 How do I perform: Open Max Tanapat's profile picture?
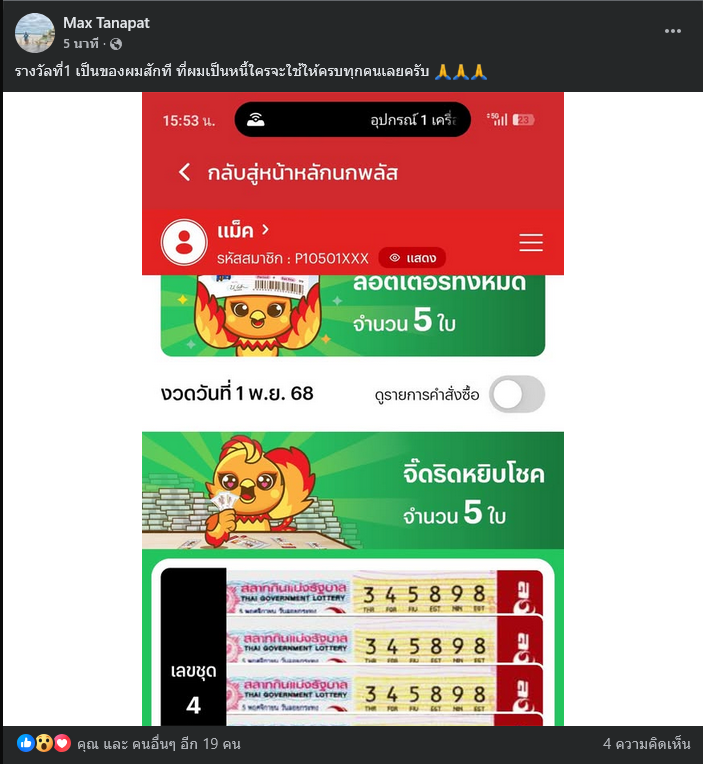click(35, 32)
